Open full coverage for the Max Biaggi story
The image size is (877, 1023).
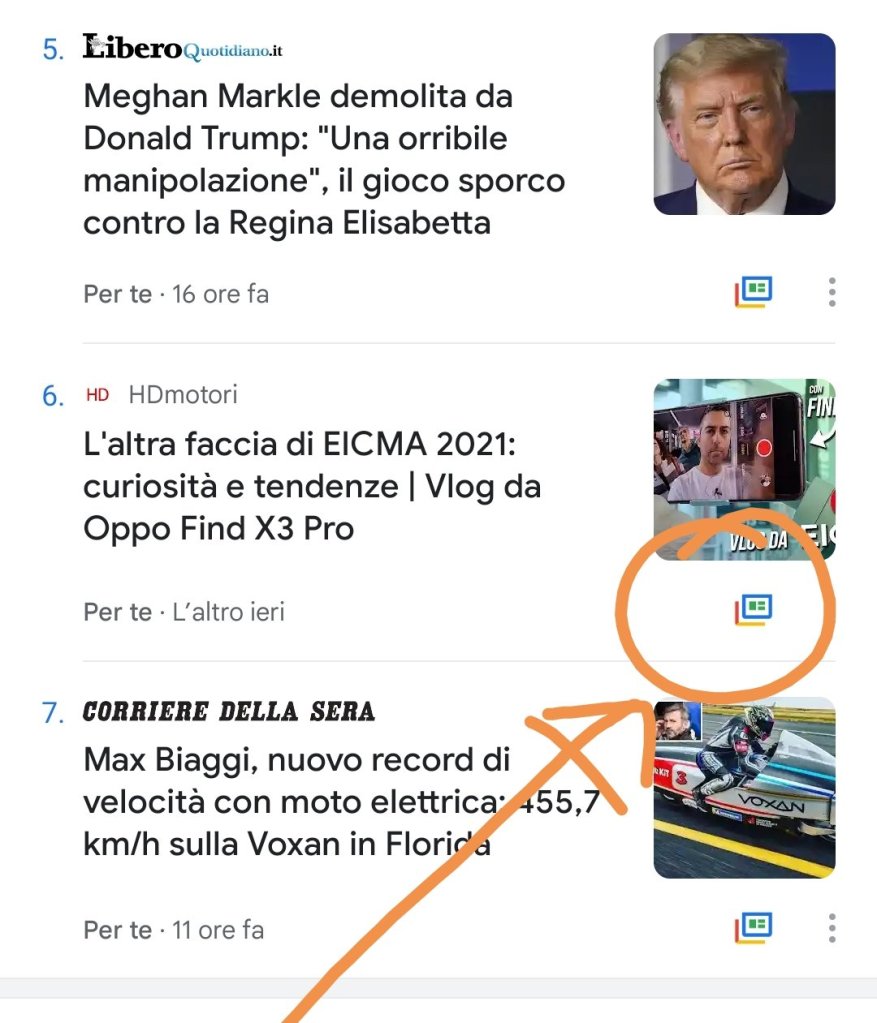coord(754,927)
